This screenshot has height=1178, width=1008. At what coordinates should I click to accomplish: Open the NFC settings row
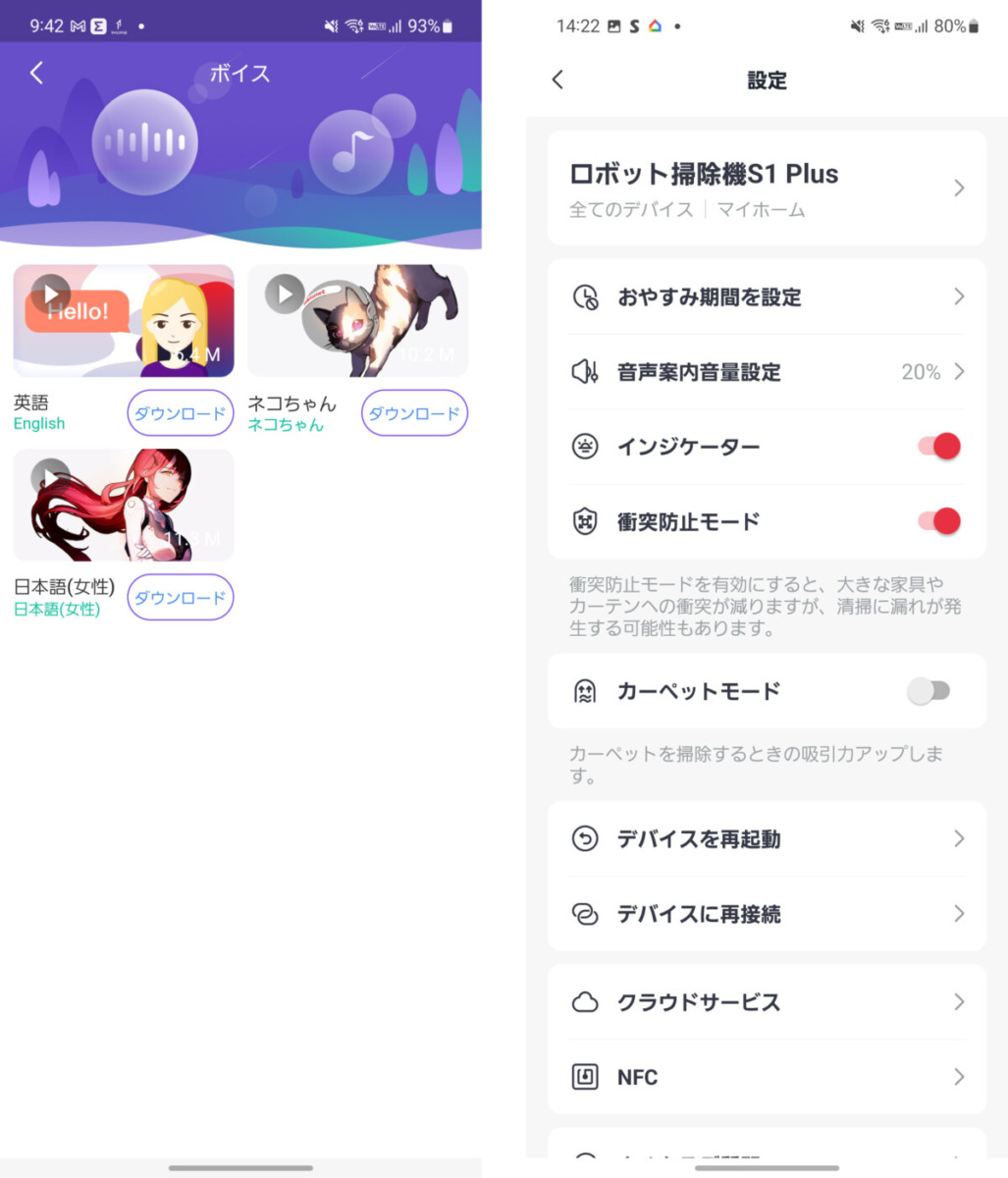tap(766, 1077)
